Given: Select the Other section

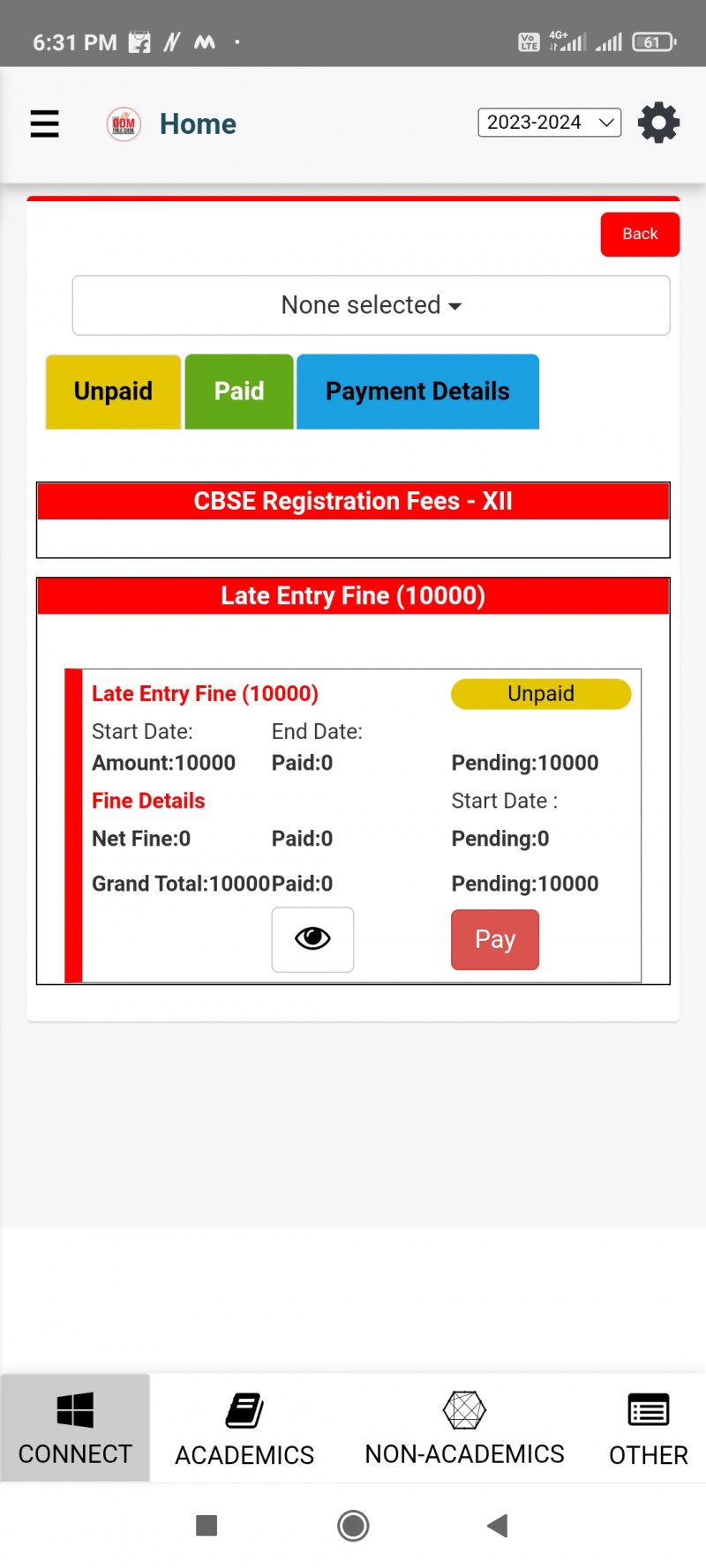Looking at the screenshot, I should pyautogui.click(x=648, y=1428).
